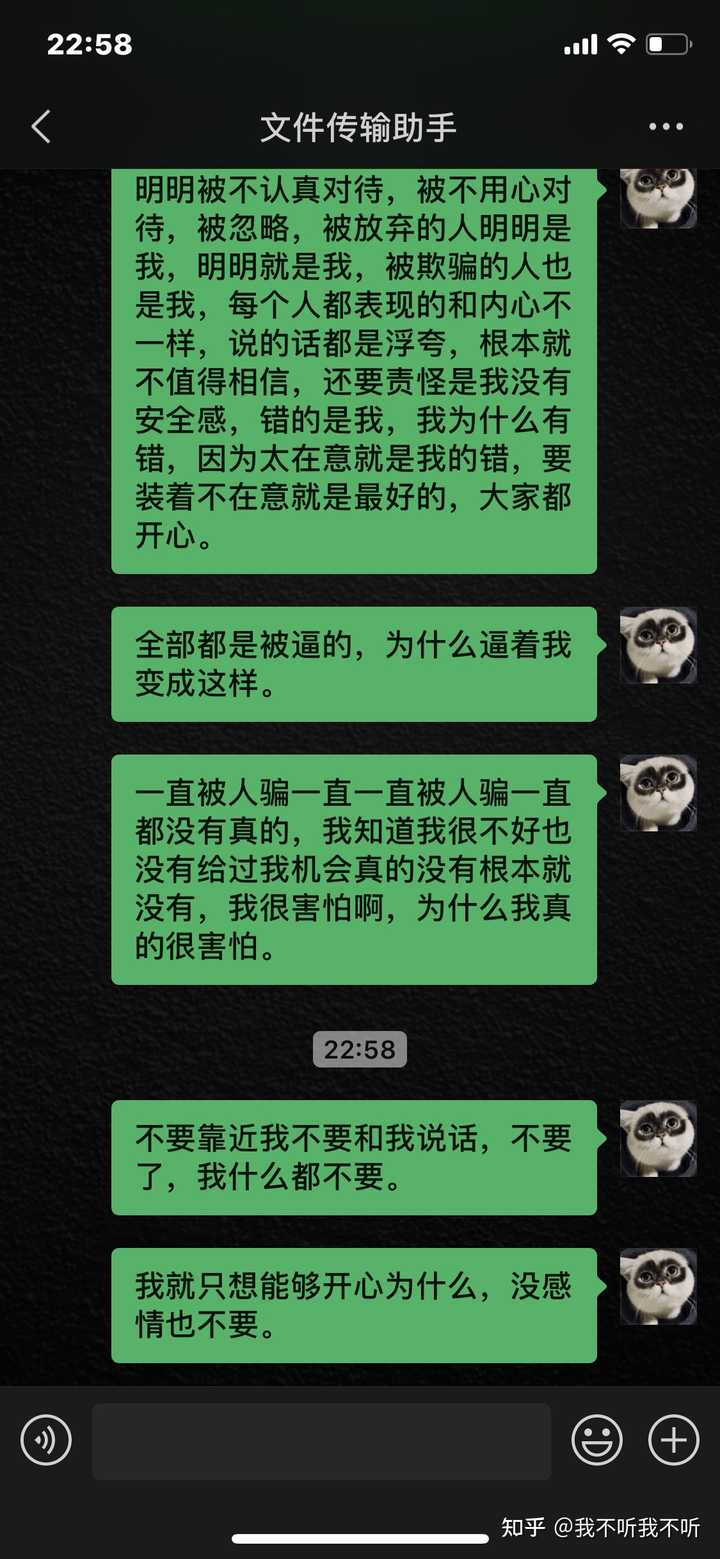Select the message 不要靠近我不要和我说话
This screenshot has width=720, height=1559.
(355, 1158)
